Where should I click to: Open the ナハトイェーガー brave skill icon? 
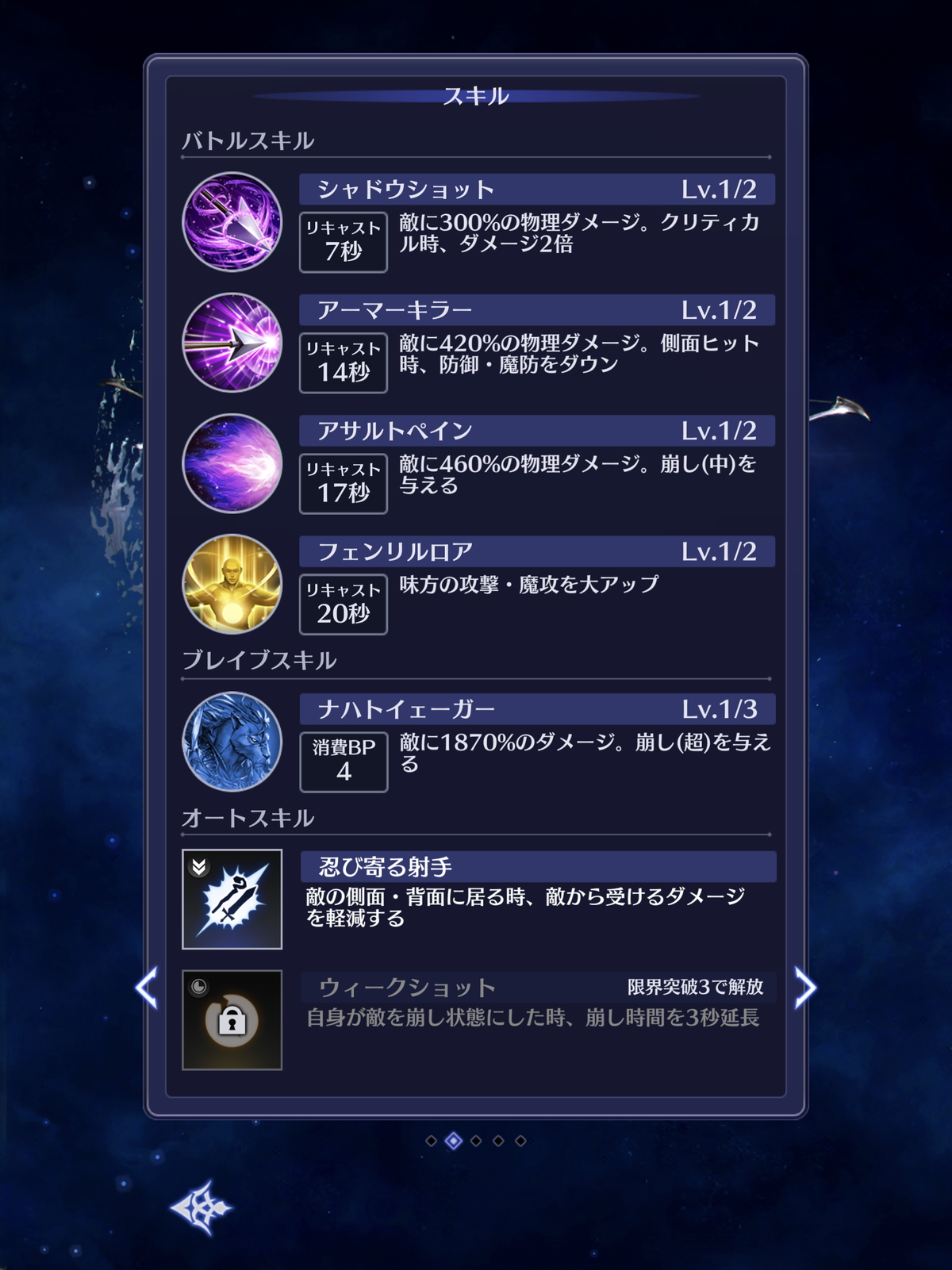point(232,742)
